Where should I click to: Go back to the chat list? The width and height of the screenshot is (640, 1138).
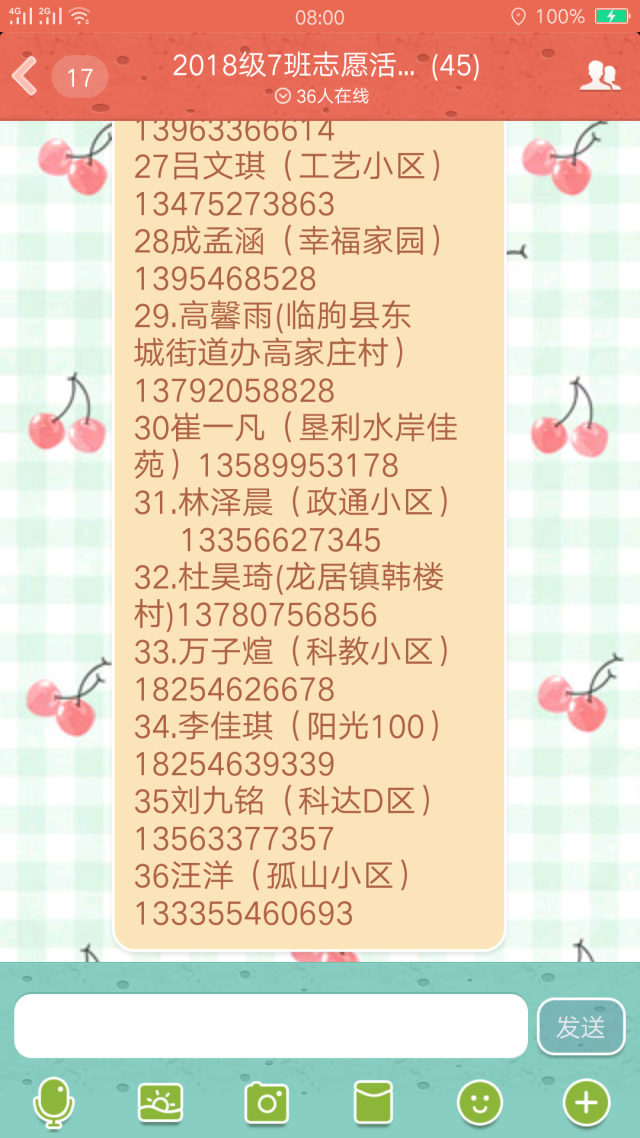pos(25,75)
